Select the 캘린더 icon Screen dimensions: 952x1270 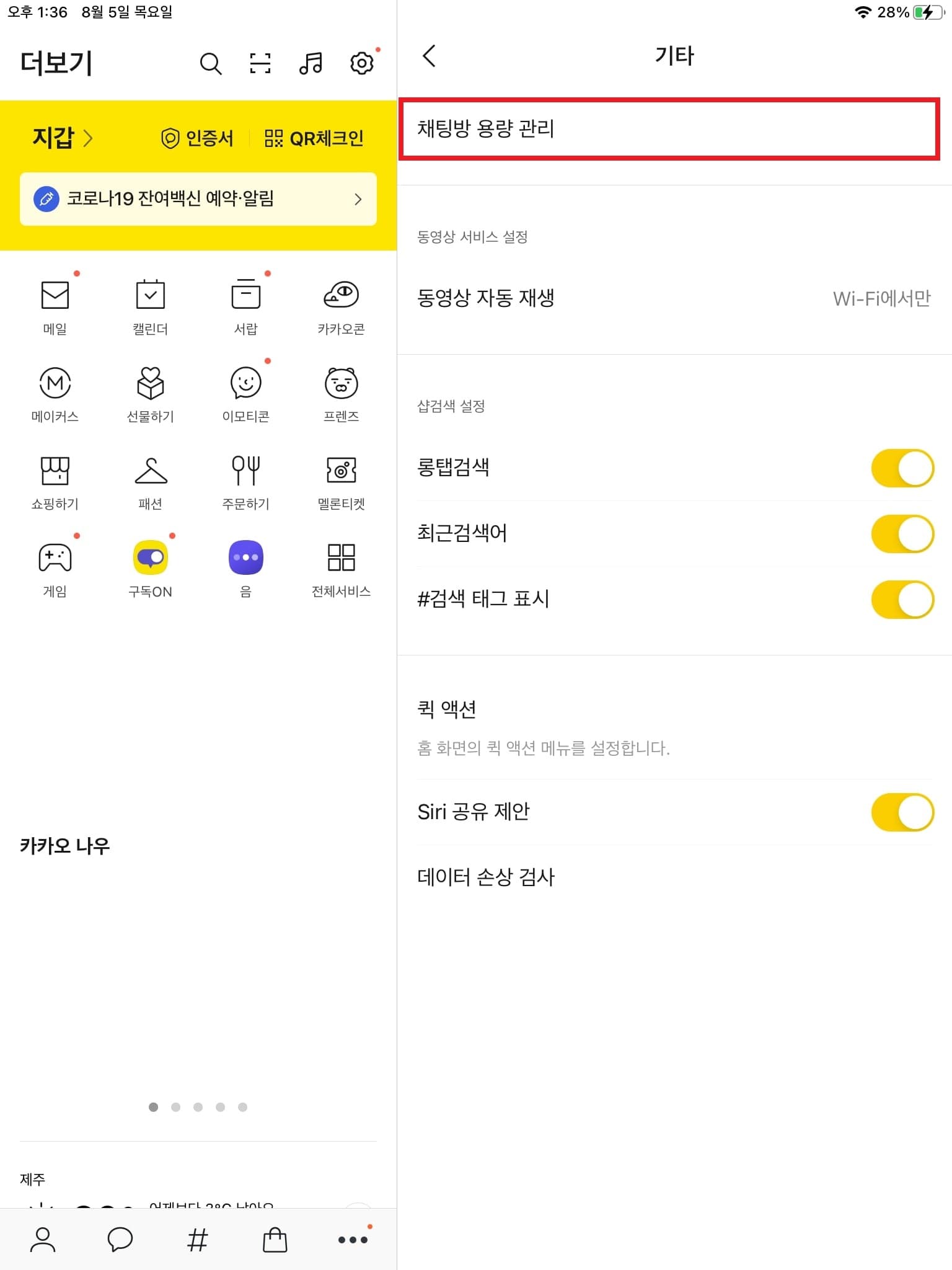(x=149, y=296)
